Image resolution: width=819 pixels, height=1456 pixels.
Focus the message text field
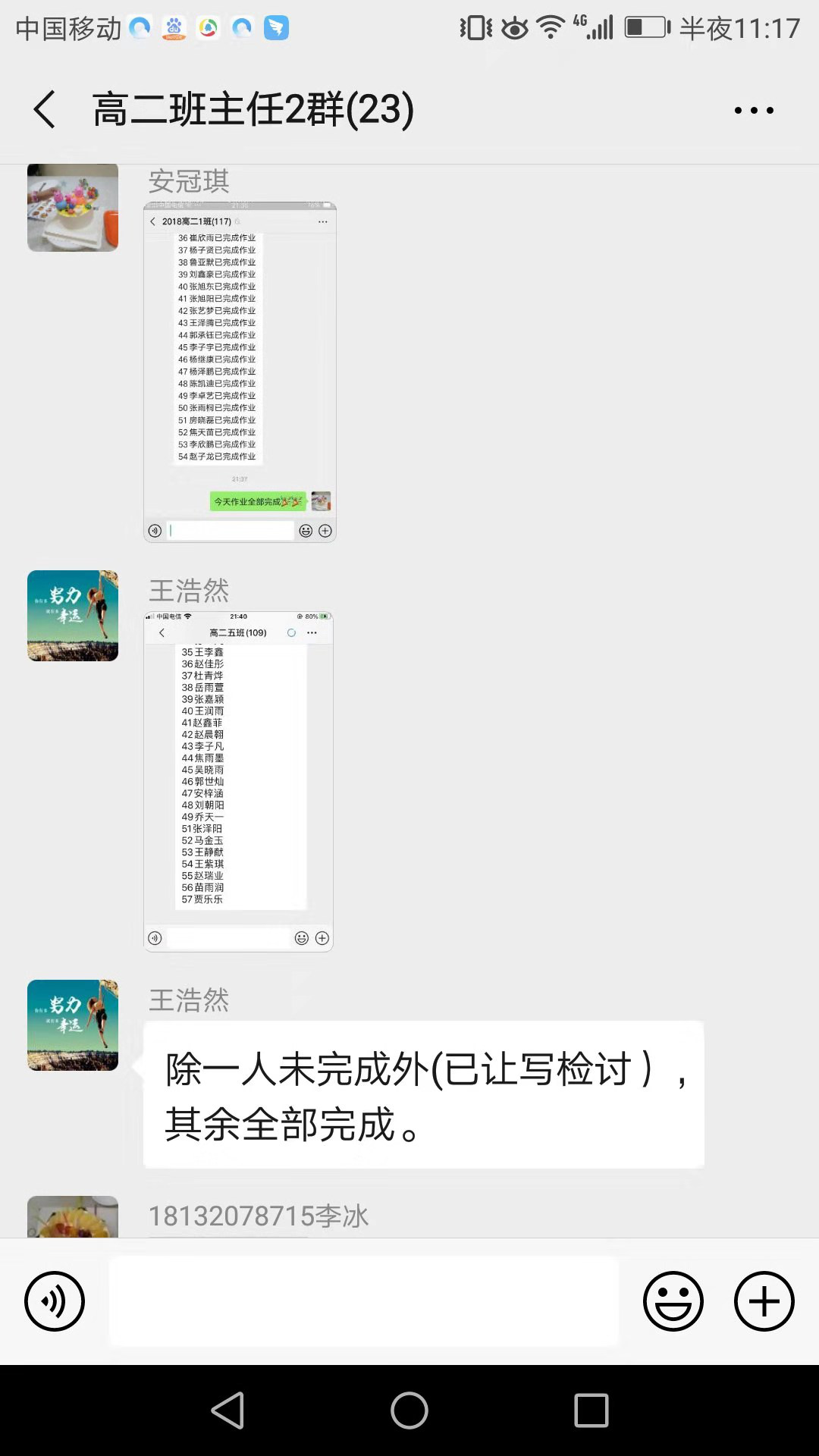point(364,1301)
